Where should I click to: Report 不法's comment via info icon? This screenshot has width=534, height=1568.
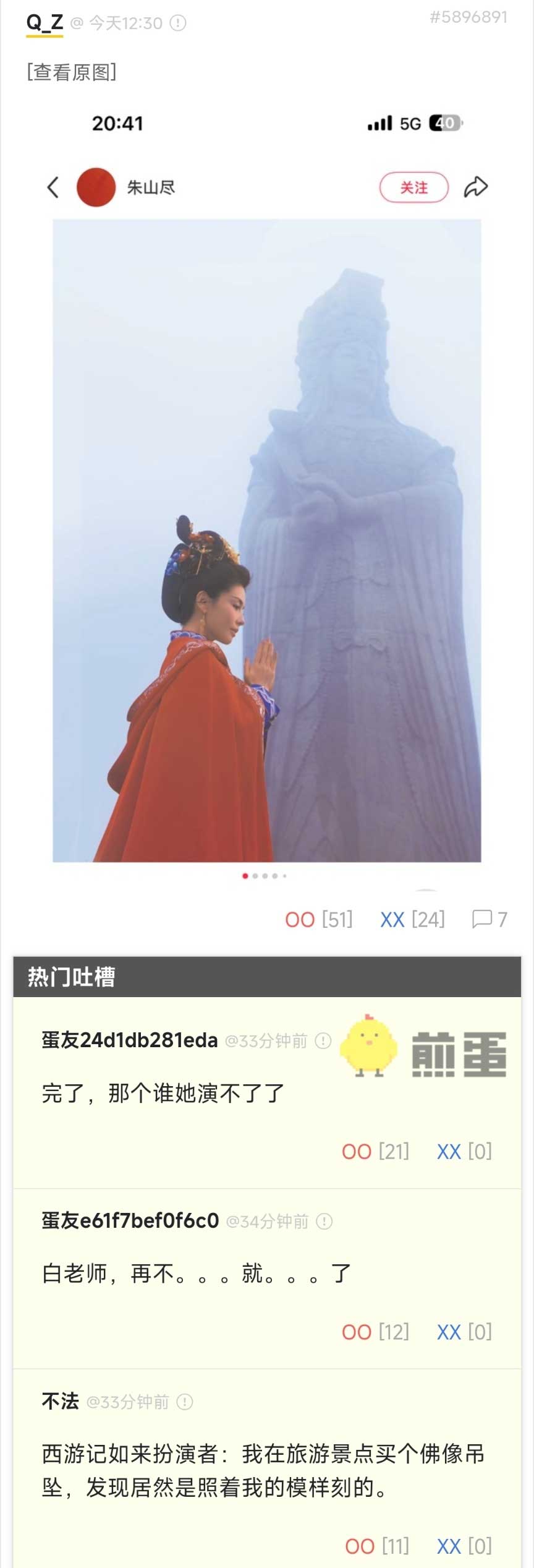pos(185,1402)
